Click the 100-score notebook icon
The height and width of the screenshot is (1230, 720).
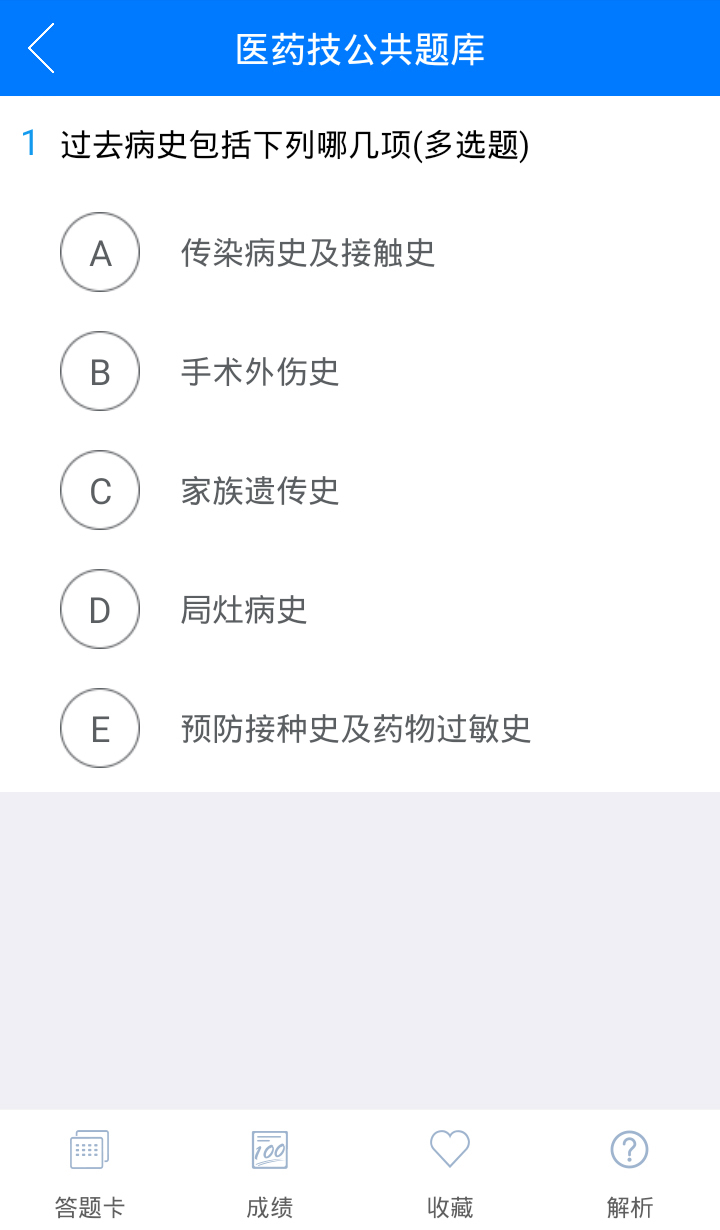pos(268,1150)
